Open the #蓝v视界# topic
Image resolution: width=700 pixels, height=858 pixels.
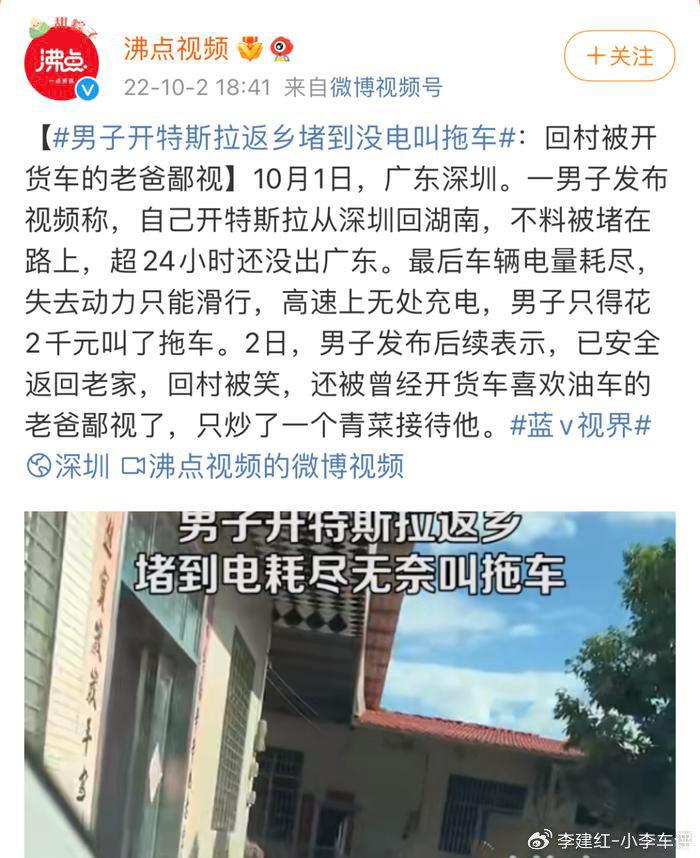[580, 425]
